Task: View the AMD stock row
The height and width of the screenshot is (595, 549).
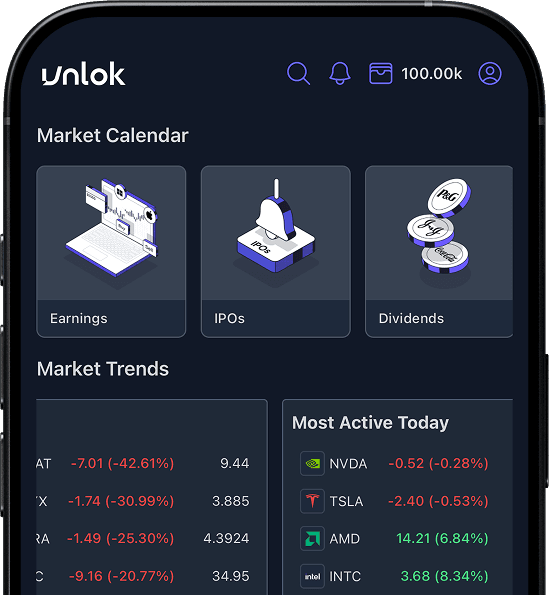Action: coord(395,538)
